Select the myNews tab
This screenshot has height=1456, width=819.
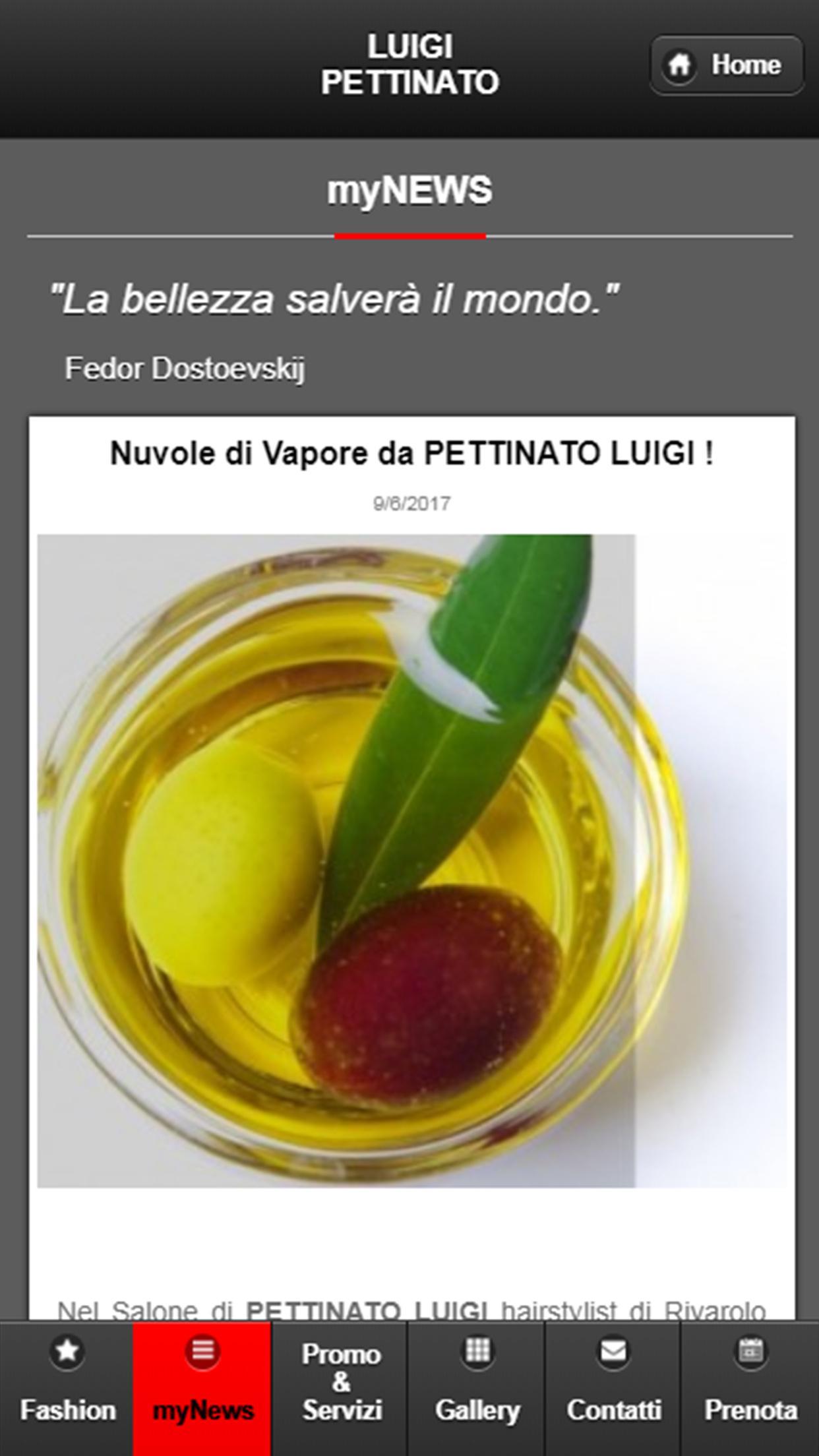(x=202, y=1388)
